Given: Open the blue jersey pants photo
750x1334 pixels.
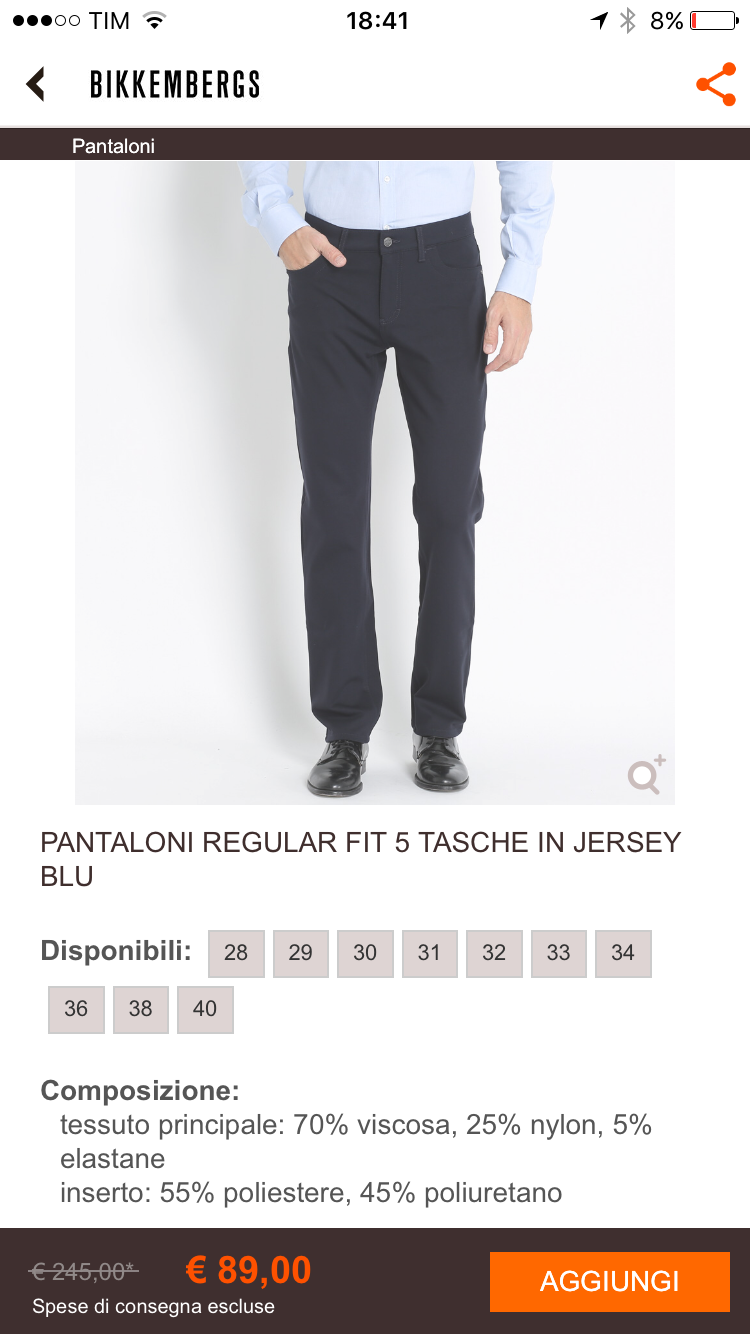Looking at the screenshot, I should coord(375,480).
